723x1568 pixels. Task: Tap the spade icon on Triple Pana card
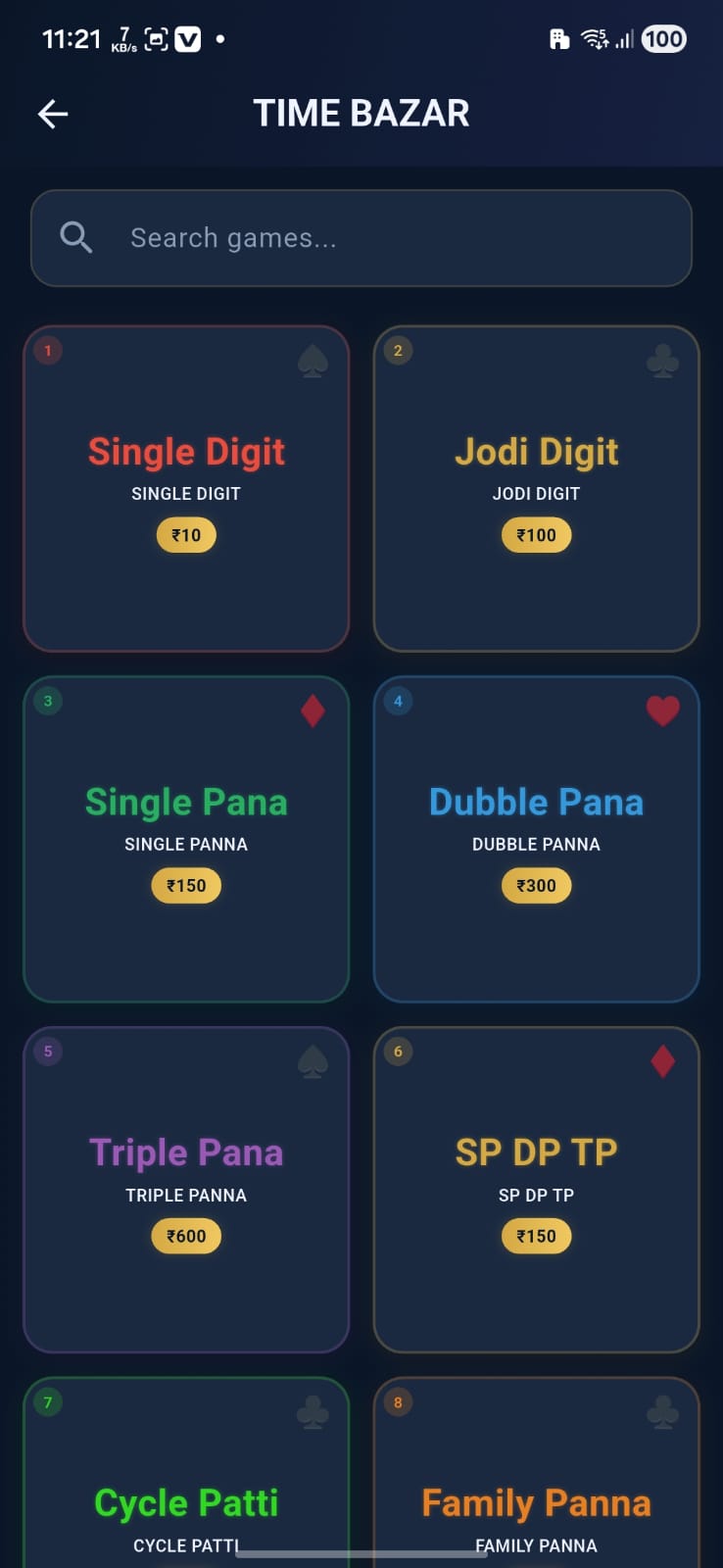click(x=313, y=1060)
